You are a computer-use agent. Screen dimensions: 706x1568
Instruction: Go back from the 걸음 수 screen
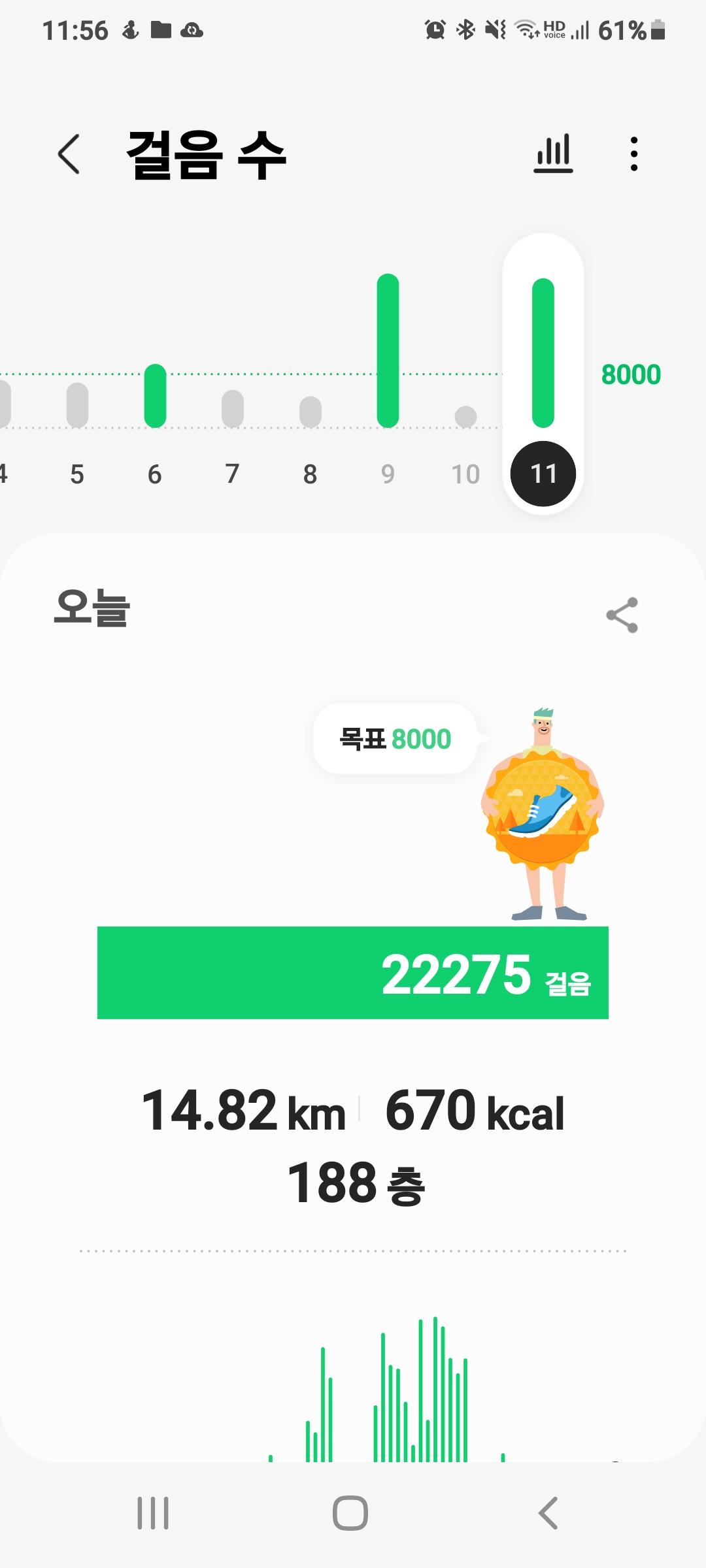pos(69,155)
